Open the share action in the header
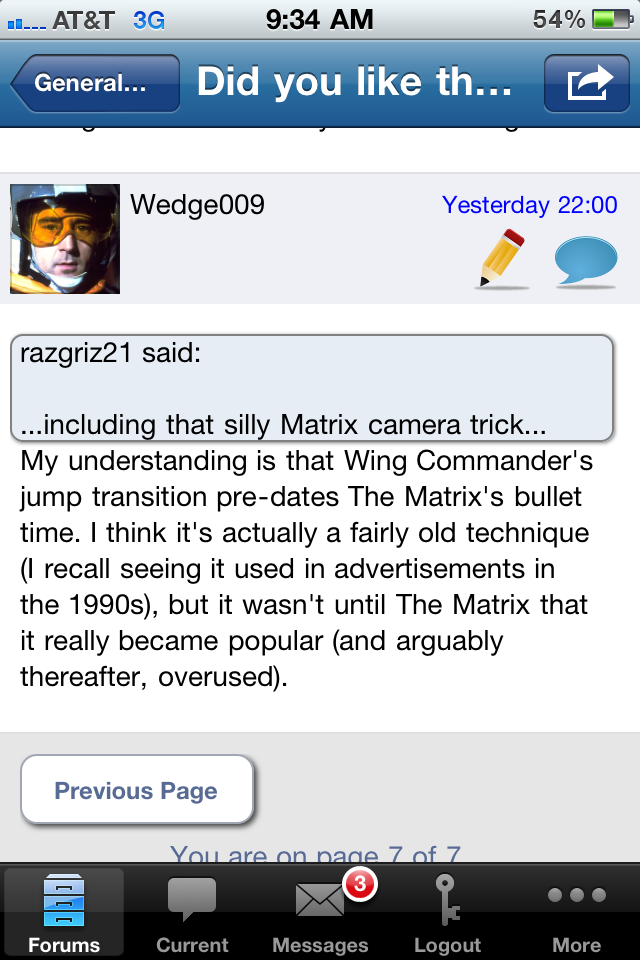 tap(587, 84)
